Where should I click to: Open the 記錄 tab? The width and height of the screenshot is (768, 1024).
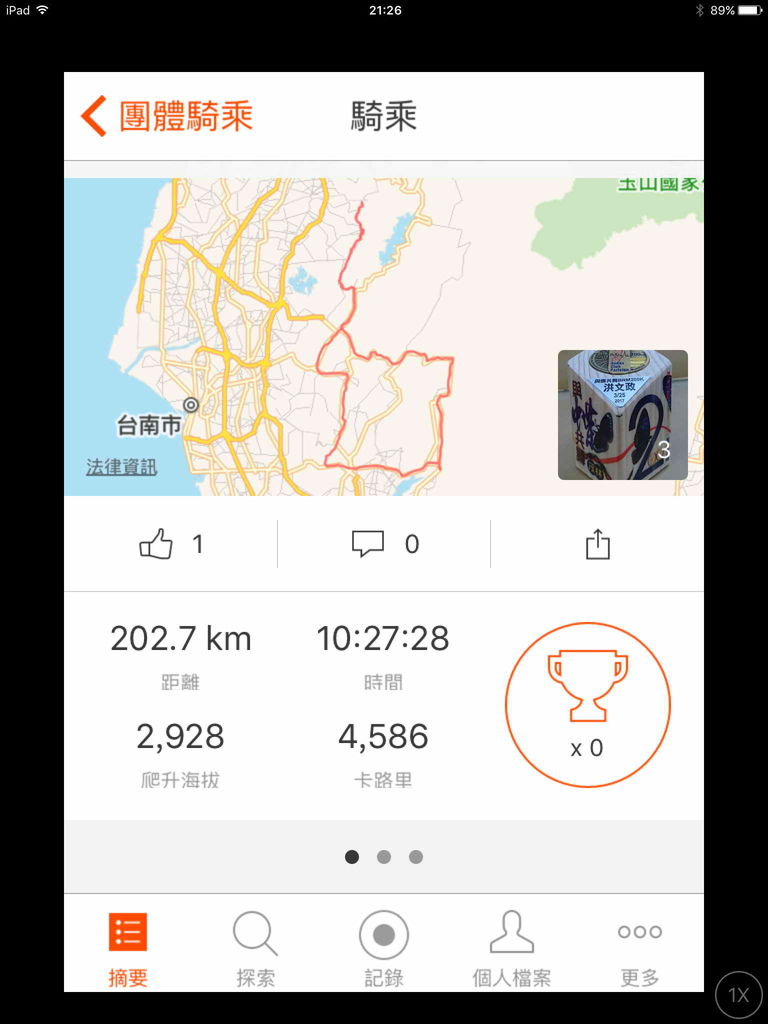pyautogui.click(x=384, y=948)
